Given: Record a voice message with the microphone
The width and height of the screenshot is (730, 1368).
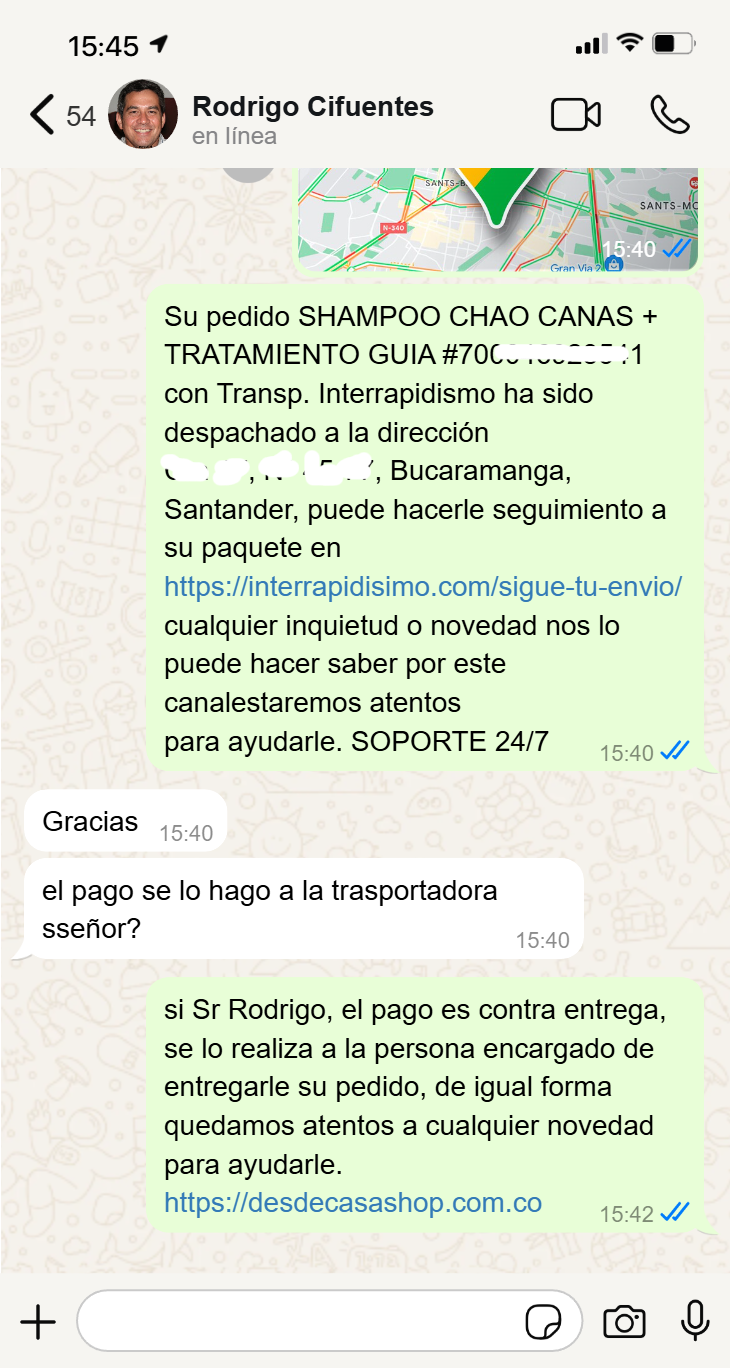Looking at the screenshot, I should (x=694, y=1321).
